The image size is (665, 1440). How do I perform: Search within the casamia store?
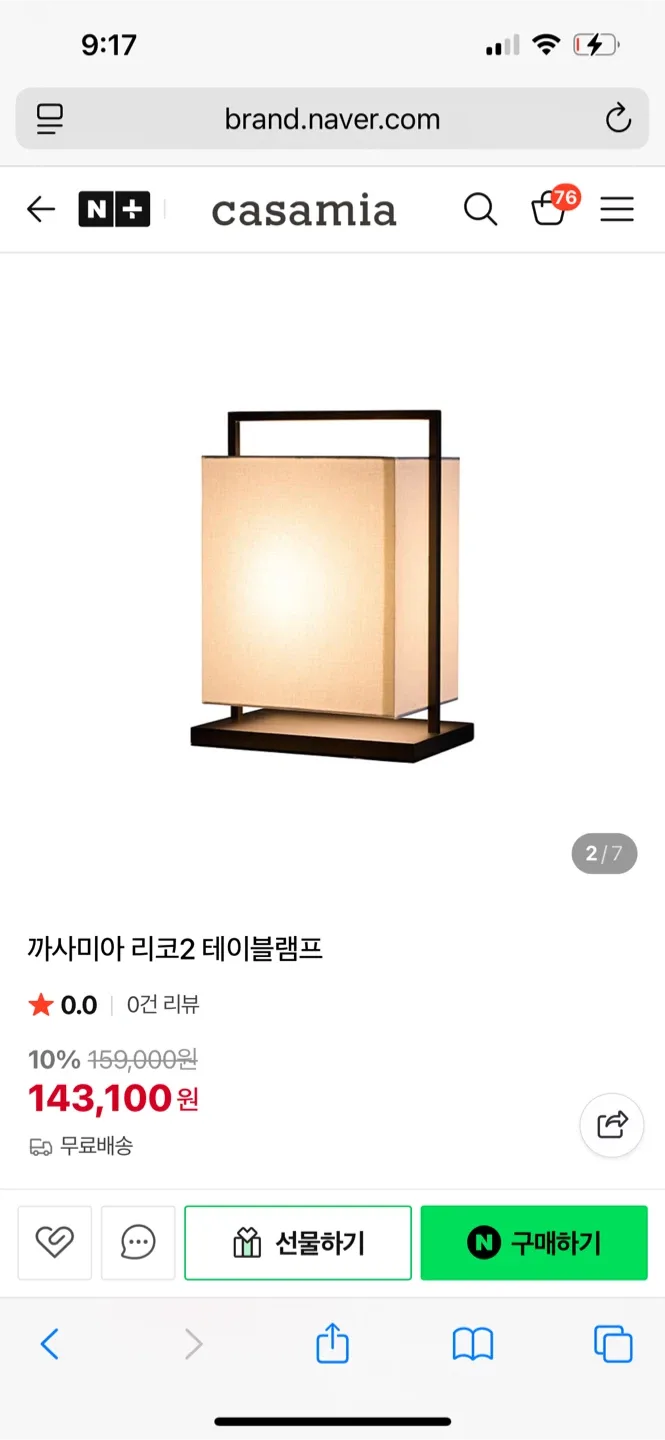coord(480,209)
